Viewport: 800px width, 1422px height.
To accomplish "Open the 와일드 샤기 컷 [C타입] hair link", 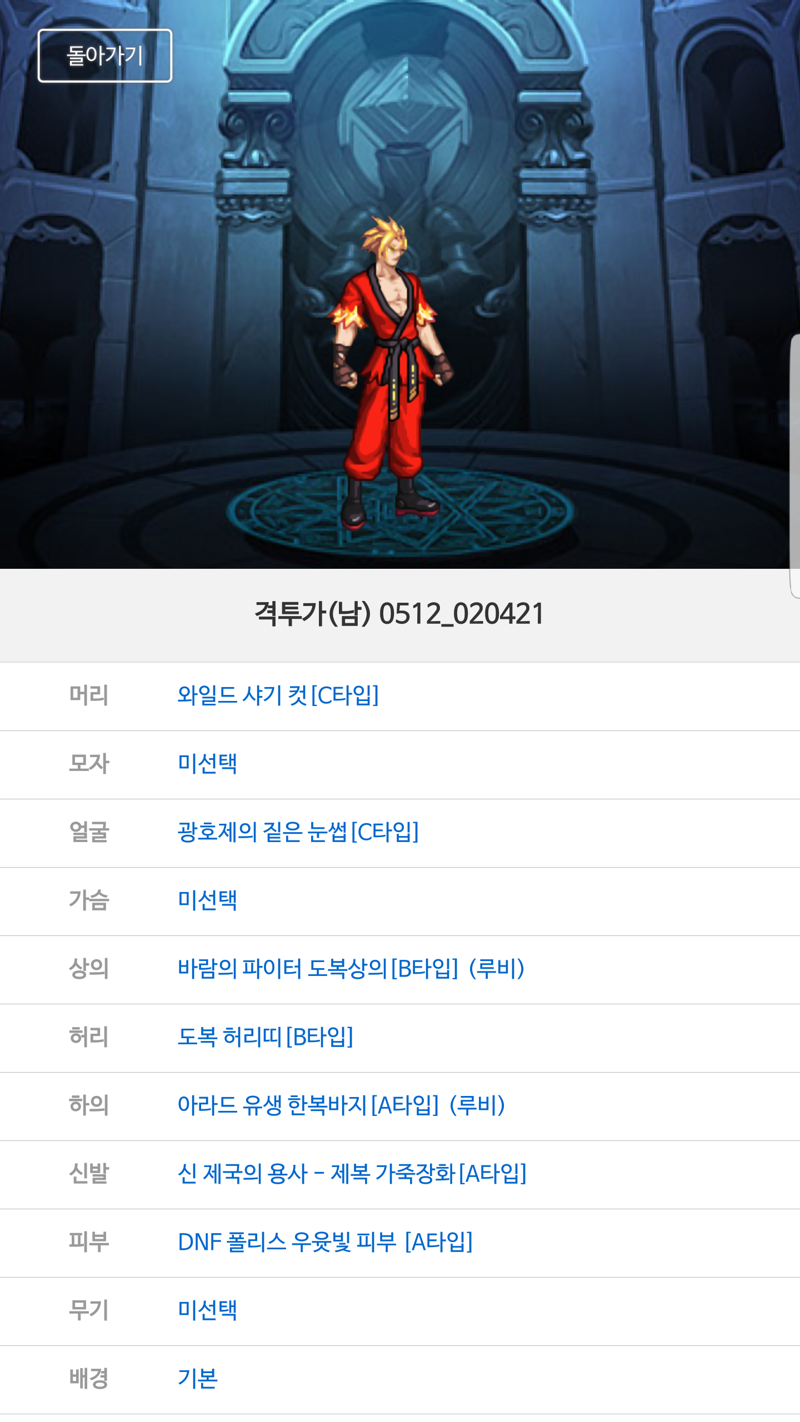I will pyautogui.click(x=278, y=695).
